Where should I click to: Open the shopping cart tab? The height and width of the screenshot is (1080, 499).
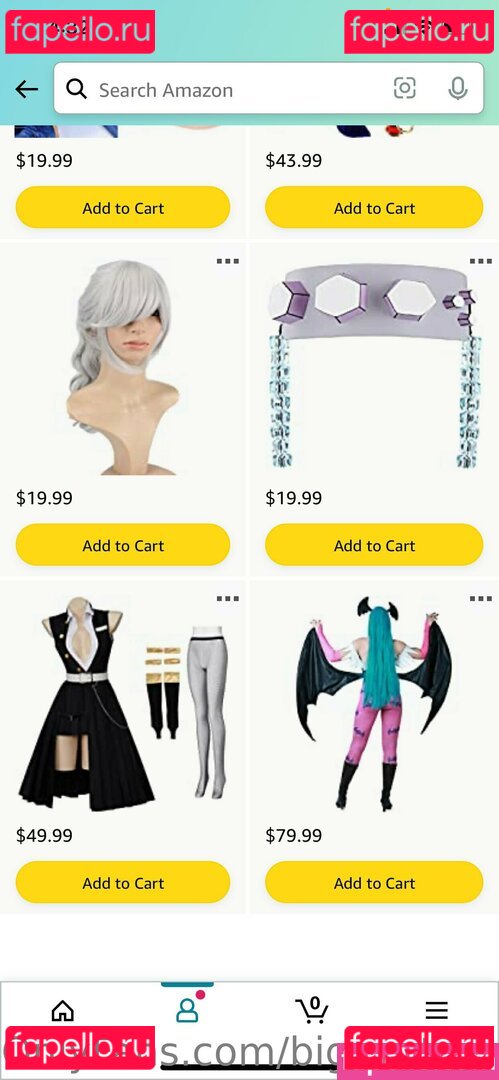click(312, 1009)
